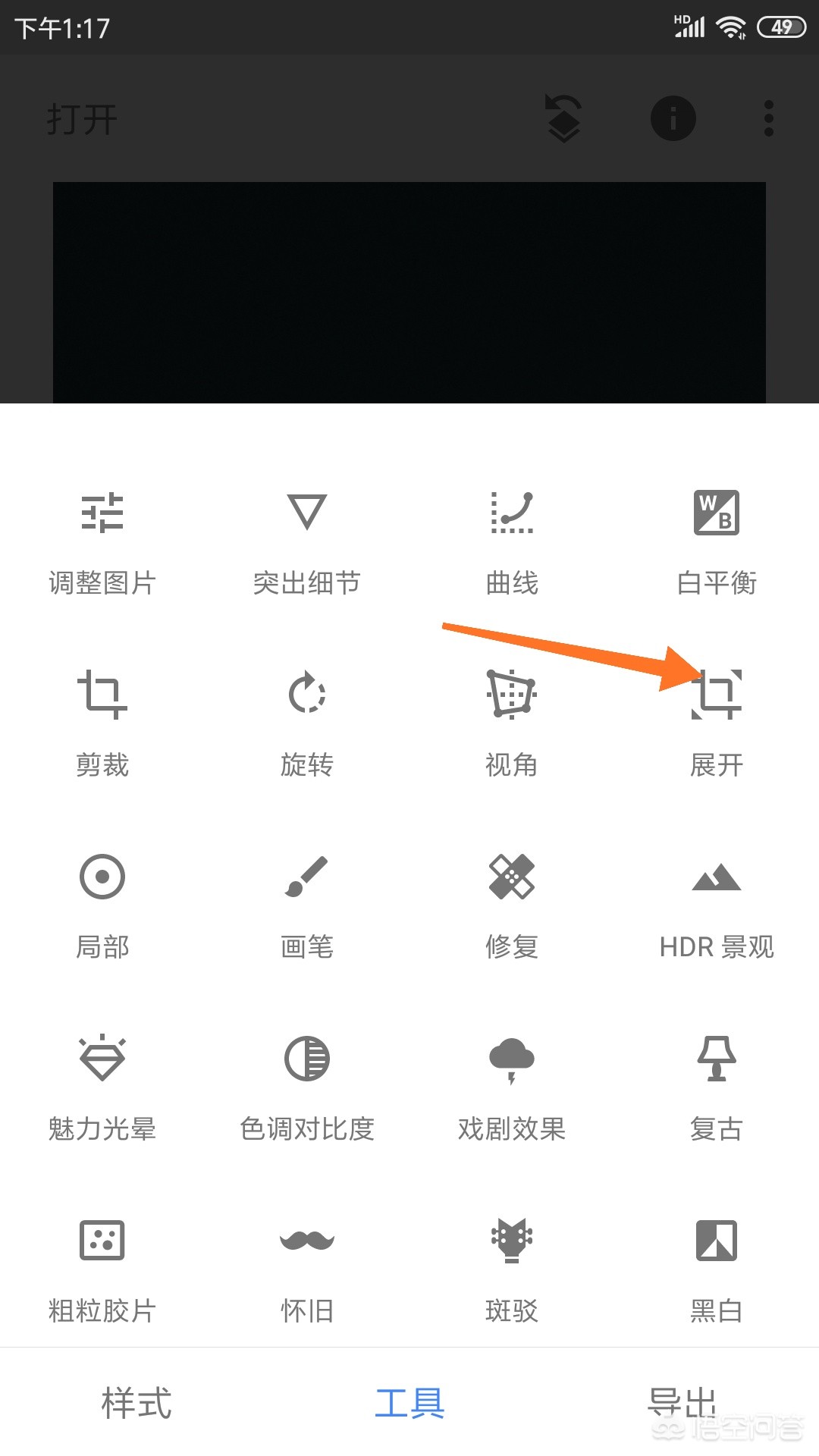819x1456 pixels.
Task: Switch to the 样式 styles tab
Action: point(136,1403)
